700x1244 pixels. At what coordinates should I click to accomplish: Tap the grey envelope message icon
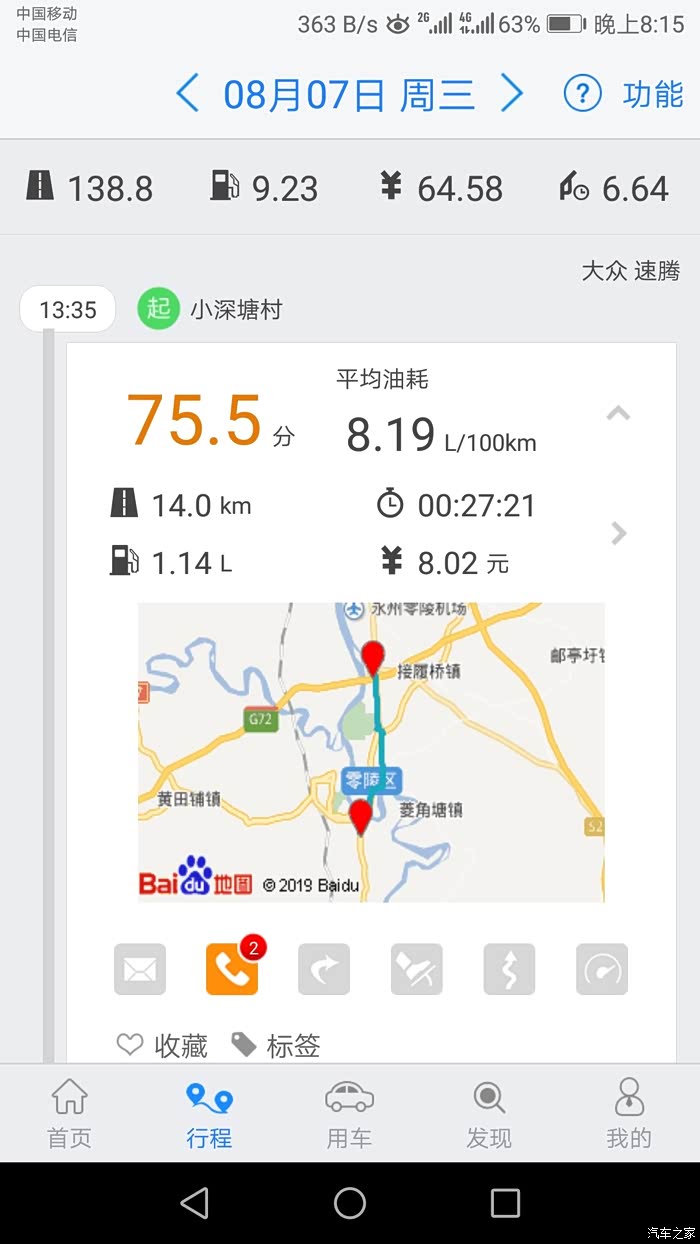[140, 969]
